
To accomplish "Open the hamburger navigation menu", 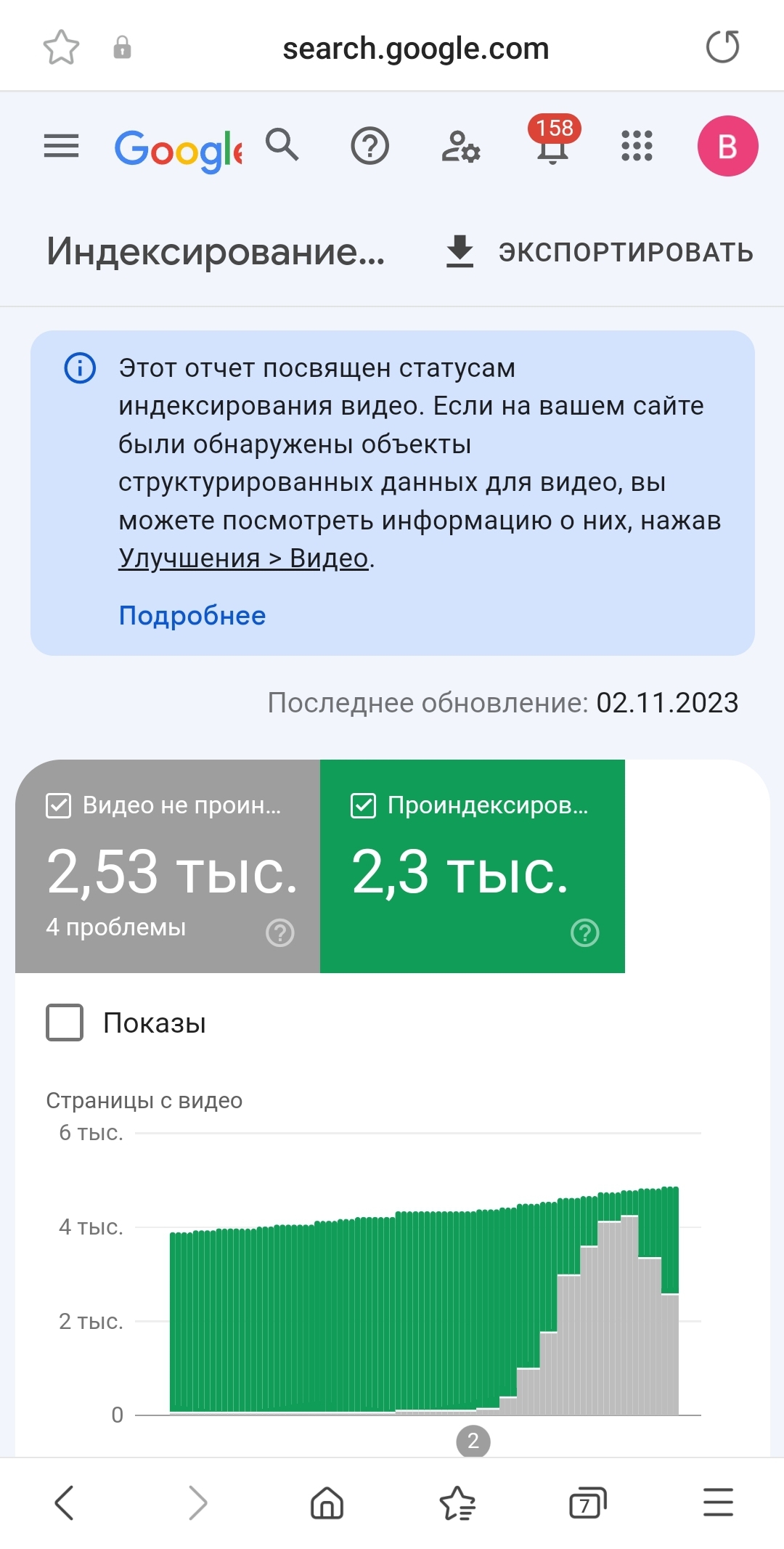I will click(61, 147).
